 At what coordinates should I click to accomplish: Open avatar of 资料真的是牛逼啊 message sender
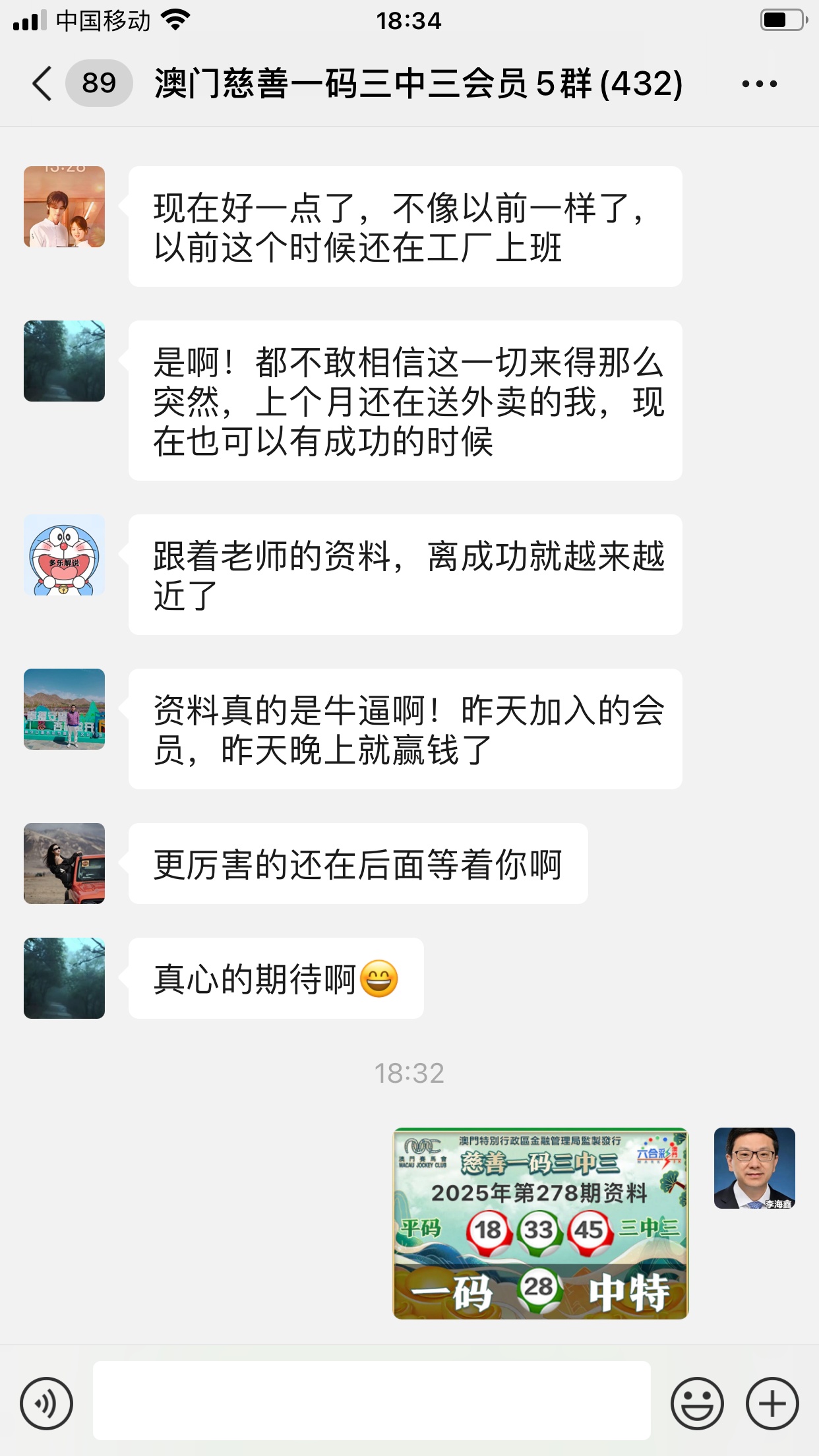(x=64, y=709)
